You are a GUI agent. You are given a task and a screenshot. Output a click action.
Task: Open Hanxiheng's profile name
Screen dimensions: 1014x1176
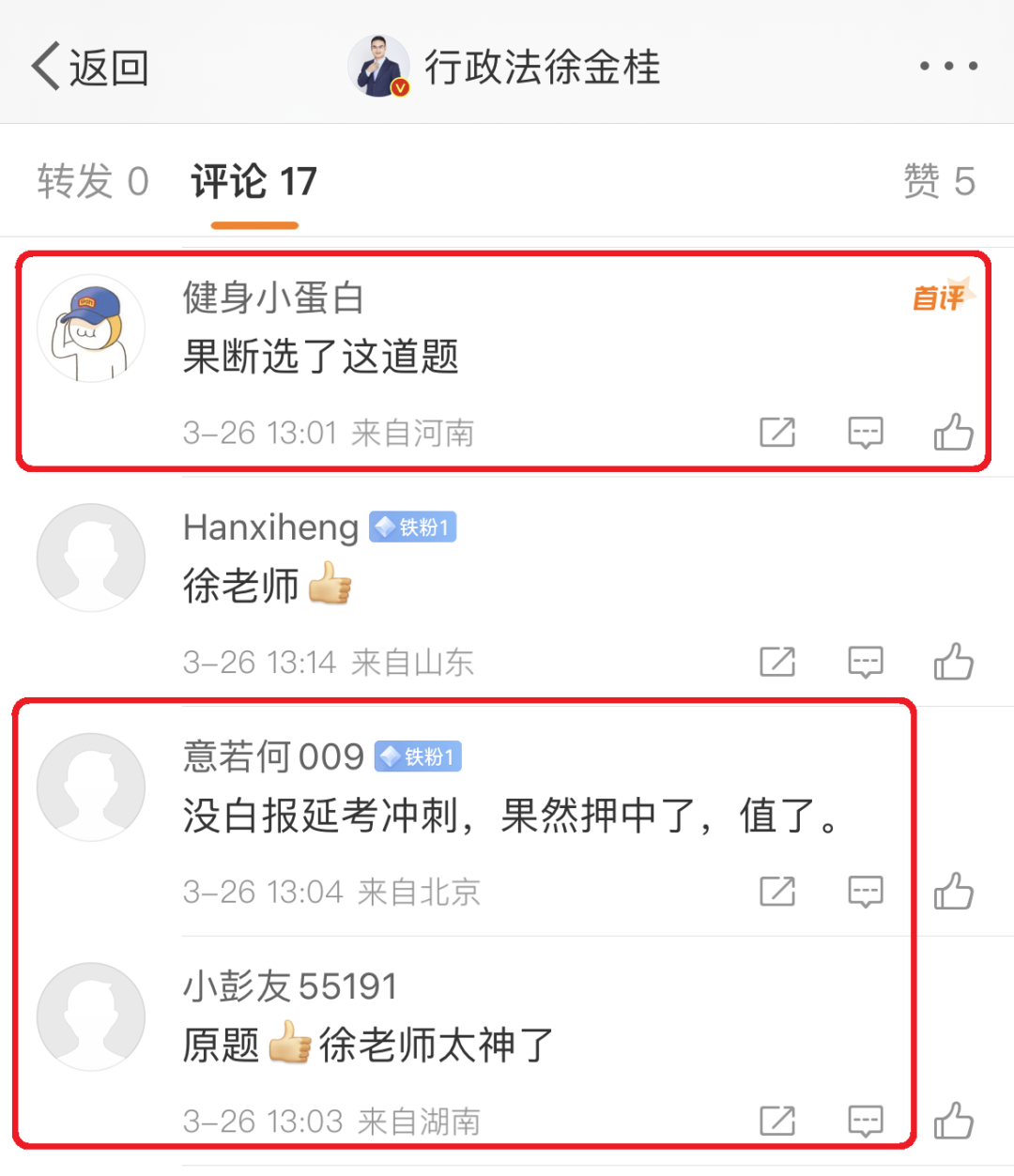(270, 527)
